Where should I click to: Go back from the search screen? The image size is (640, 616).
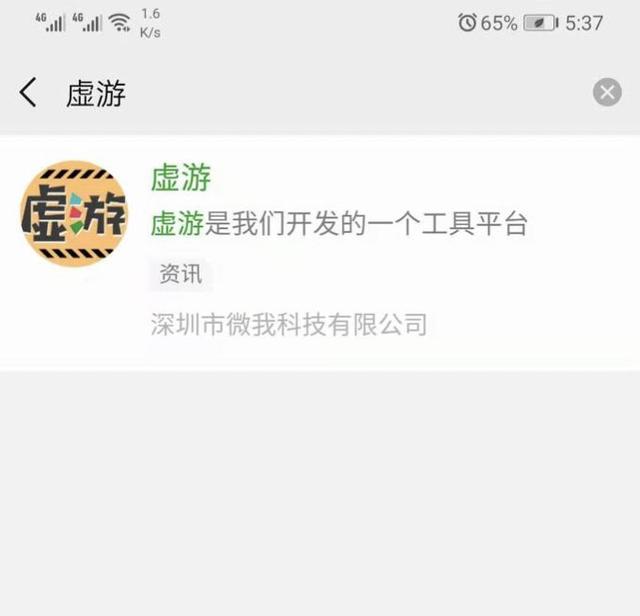pos(28,93)
